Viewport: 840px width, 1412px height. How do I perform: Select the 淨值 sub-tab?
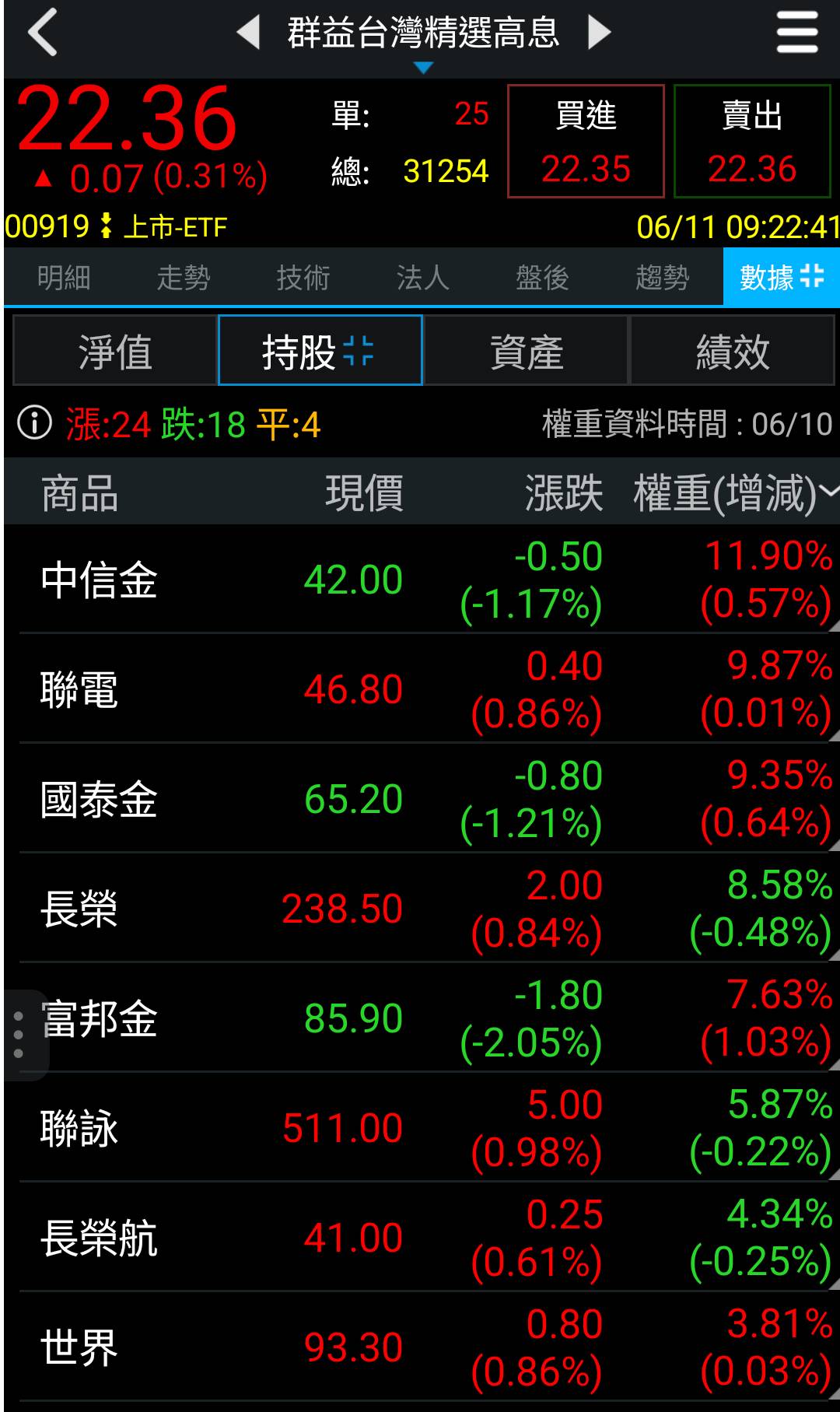(x=115, y=351)
